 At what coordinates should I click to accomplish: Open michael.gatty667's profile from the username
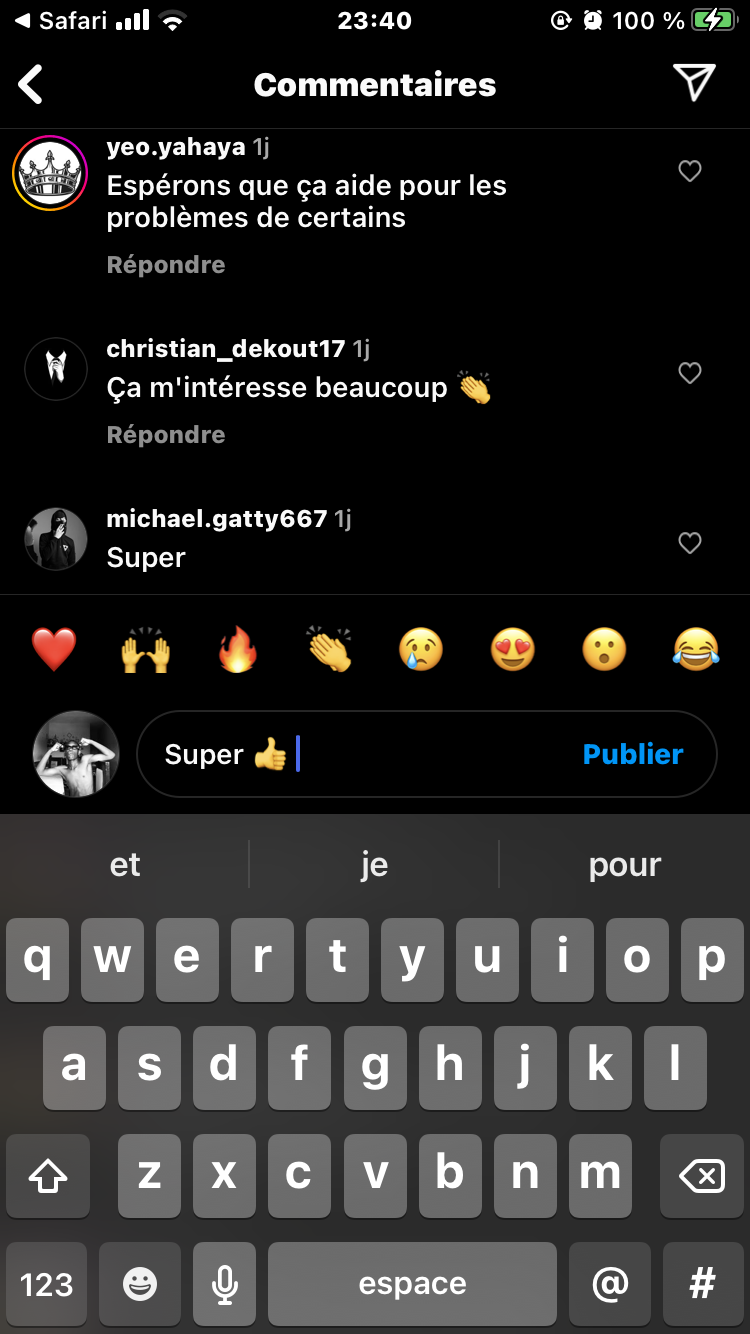[217, 519]
